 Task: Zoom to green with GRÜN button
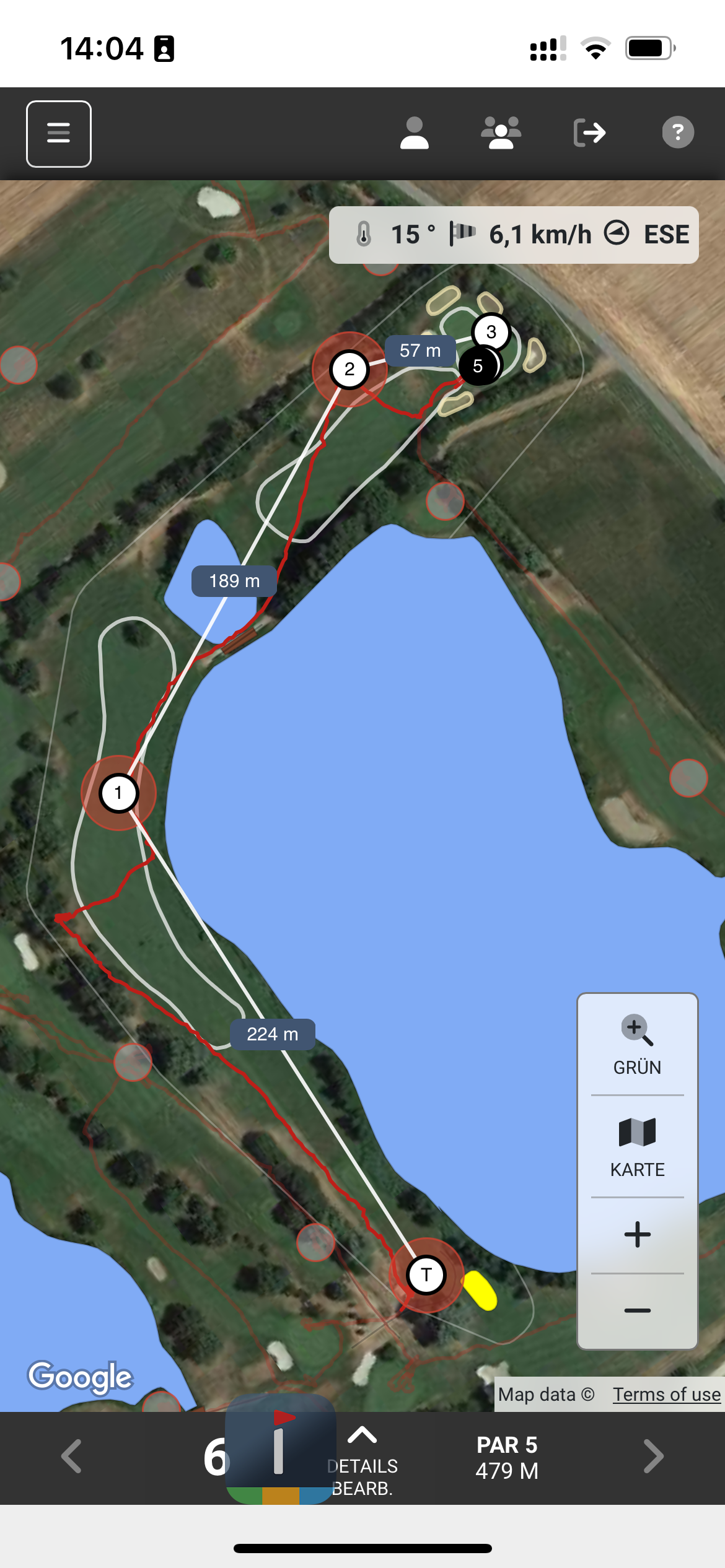[x=637, y=1045]
